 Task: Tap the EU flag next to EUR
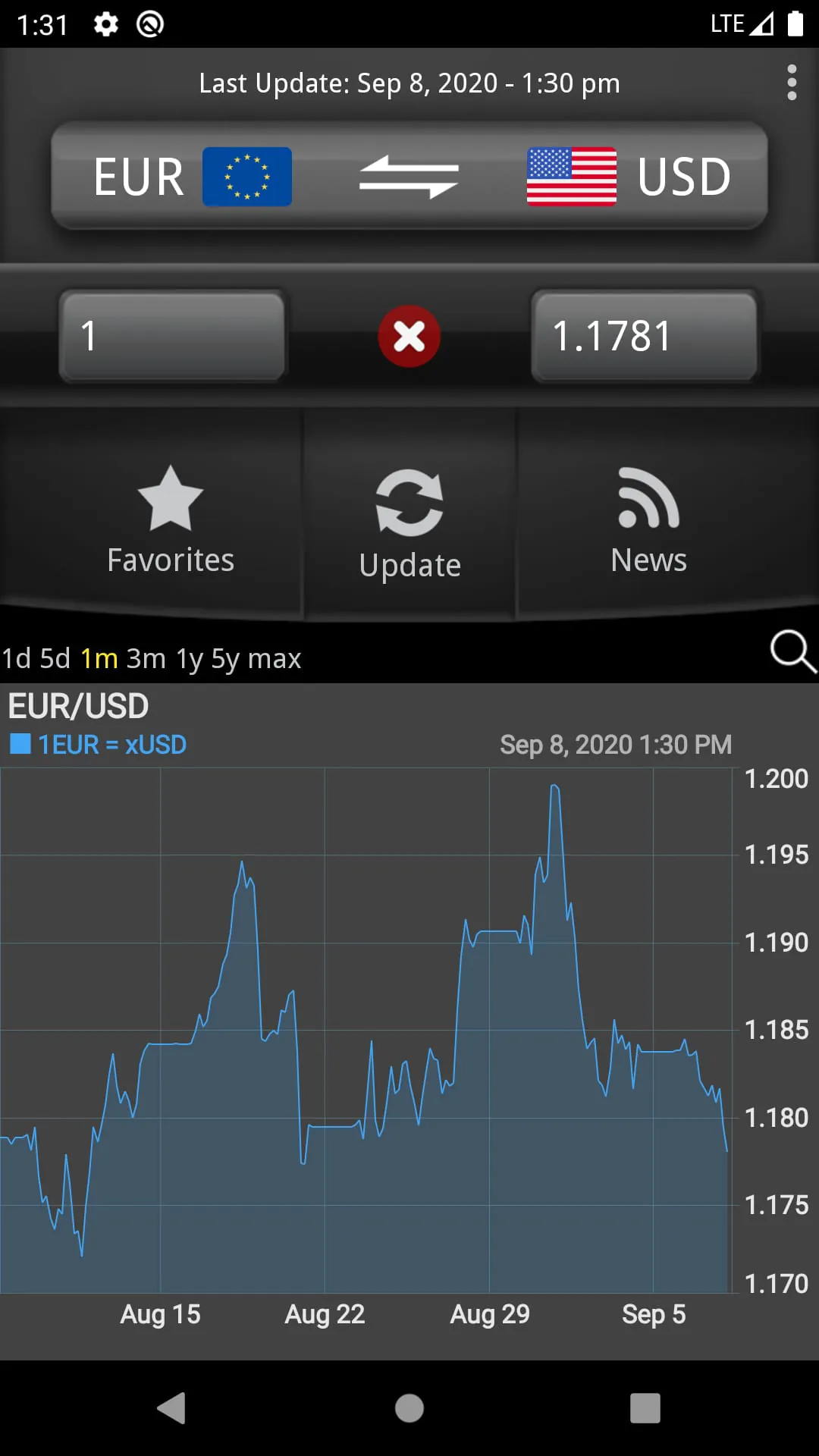click(x=247, y=176)
